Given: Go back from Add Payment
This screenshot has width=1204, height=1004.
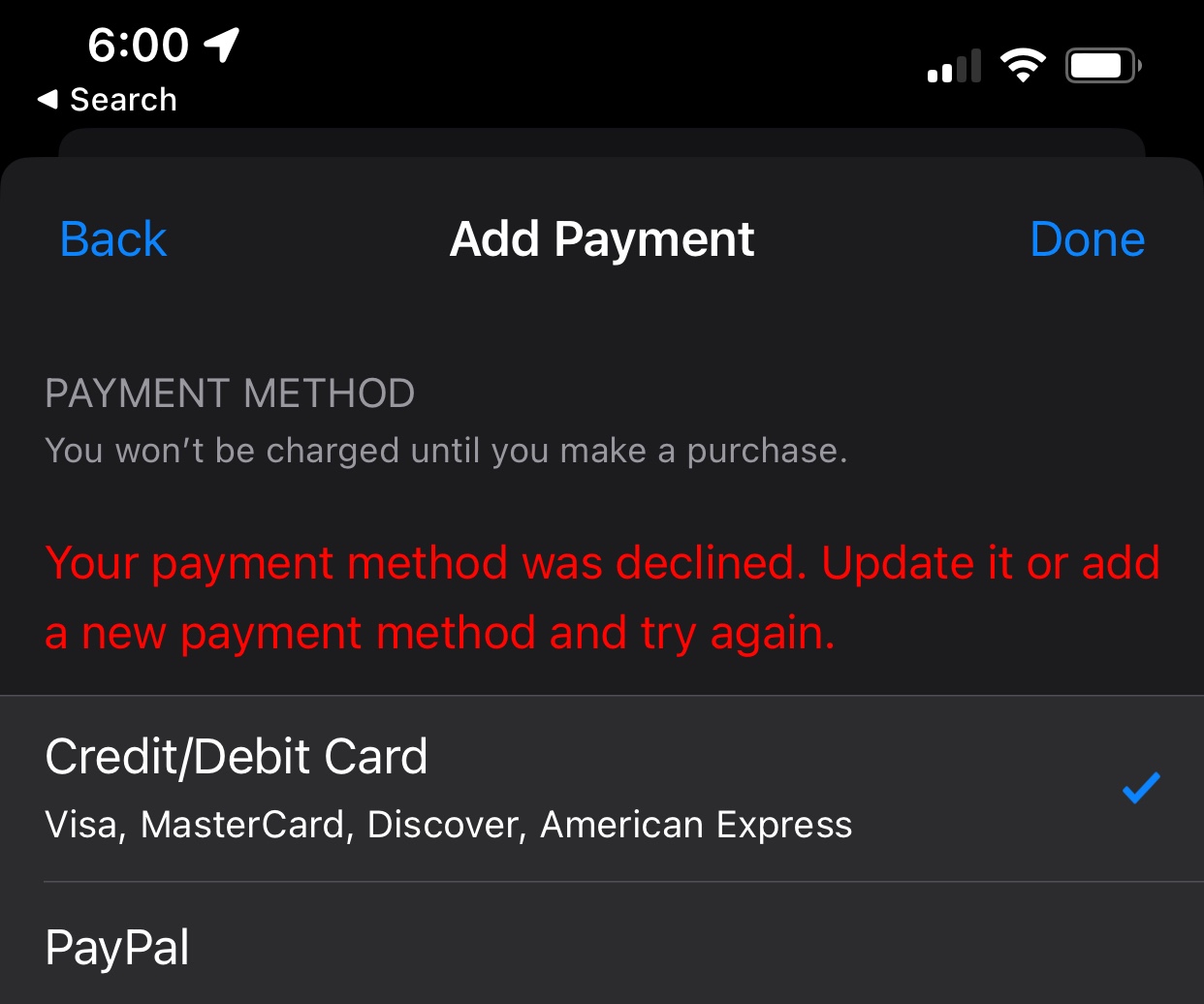Looking at the screenshot, I should [x=113, y=239].
